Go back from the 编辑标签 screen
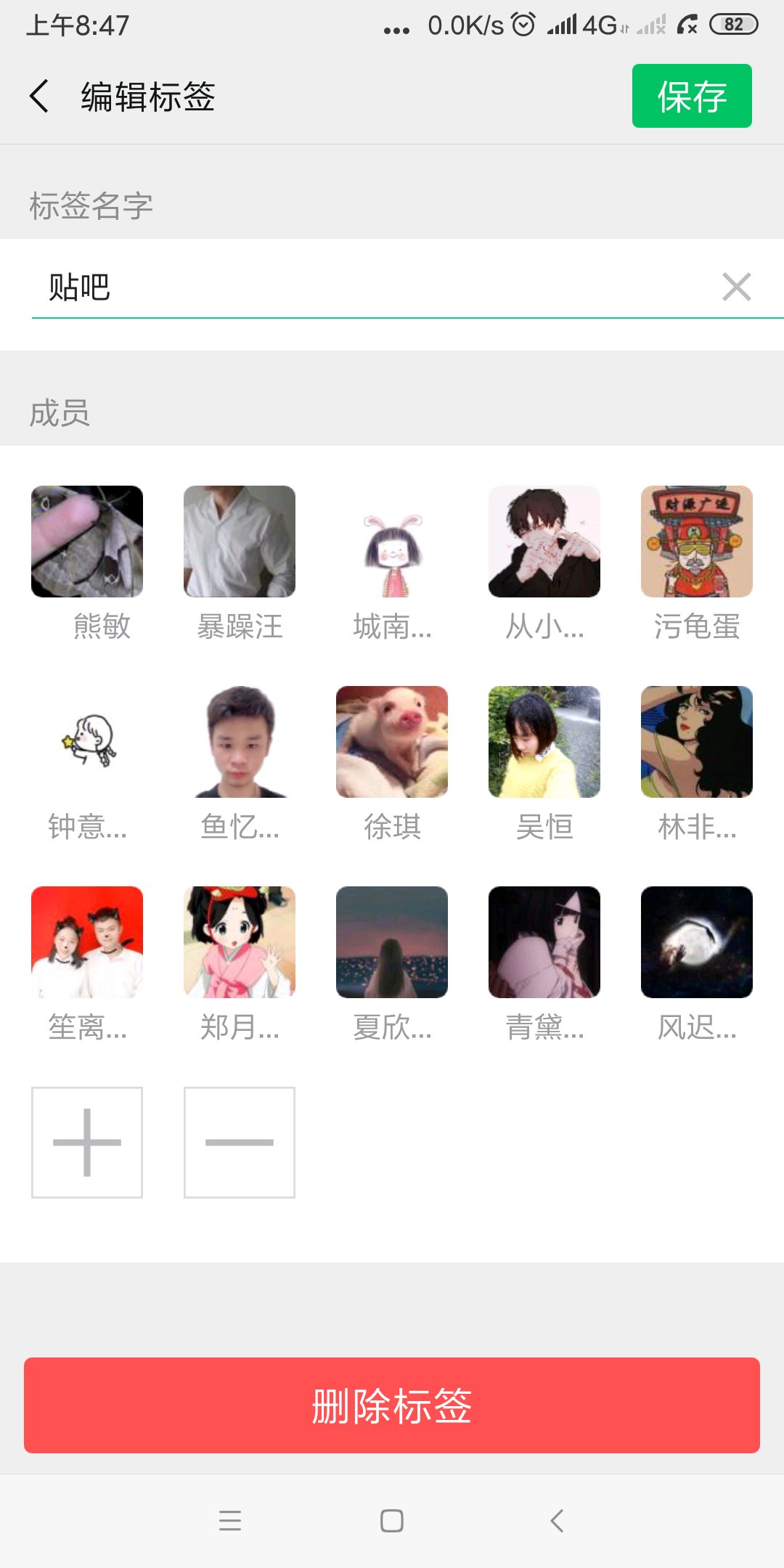 click(x=40, y=97)
